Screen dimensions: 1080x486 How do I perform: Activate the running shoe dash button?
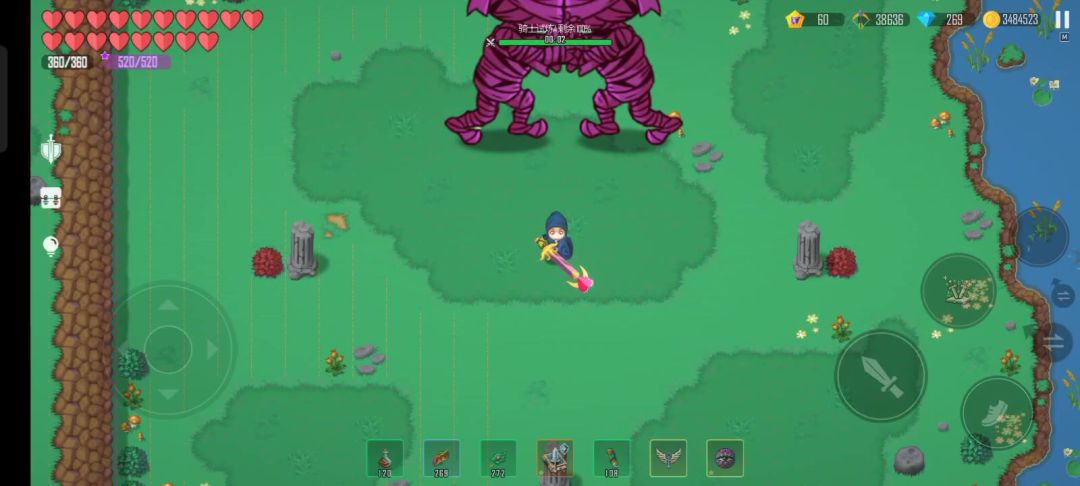997,413
